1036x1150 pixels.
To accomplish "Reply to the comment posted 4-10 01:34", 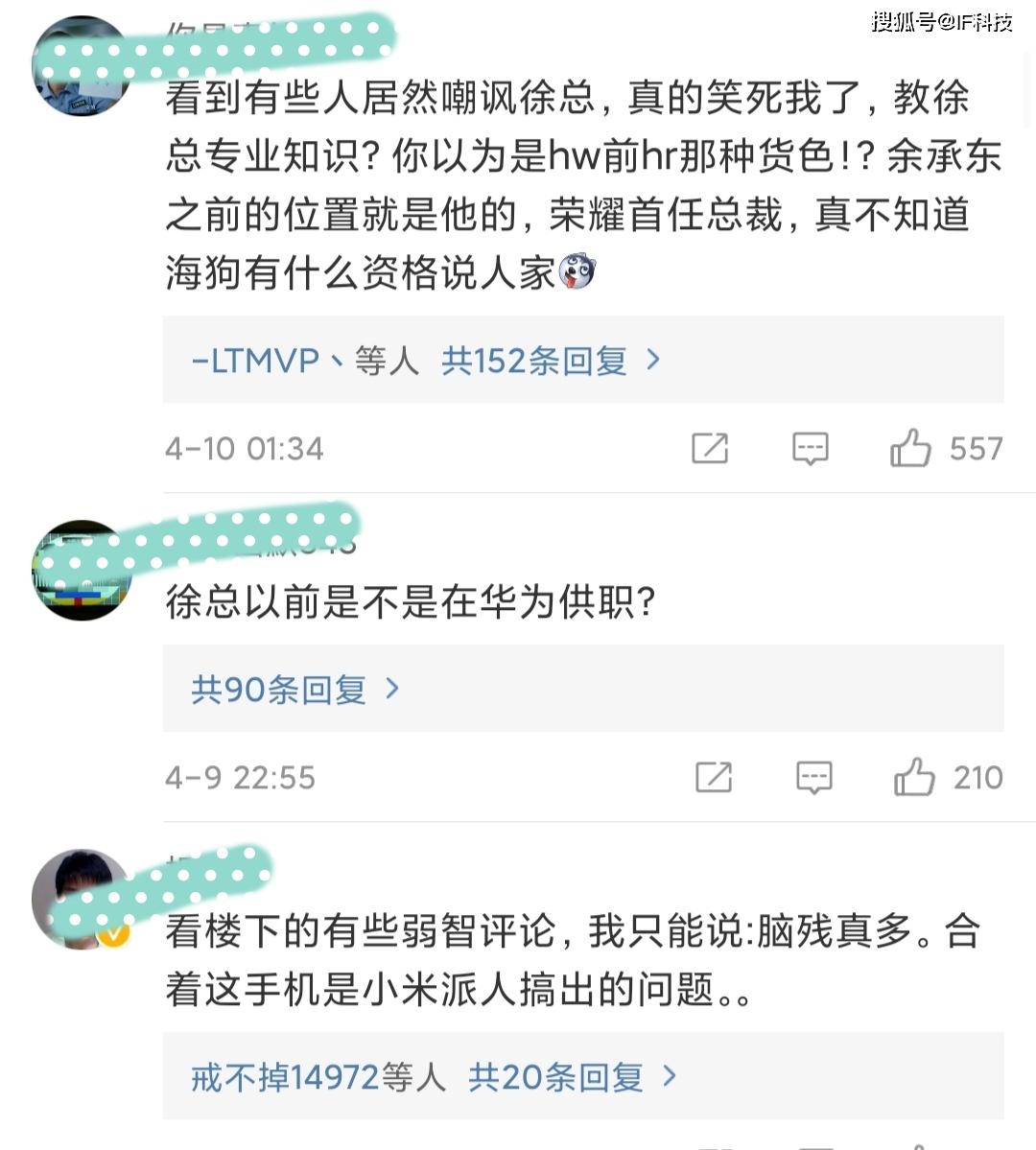I will [x=810, y=448].
